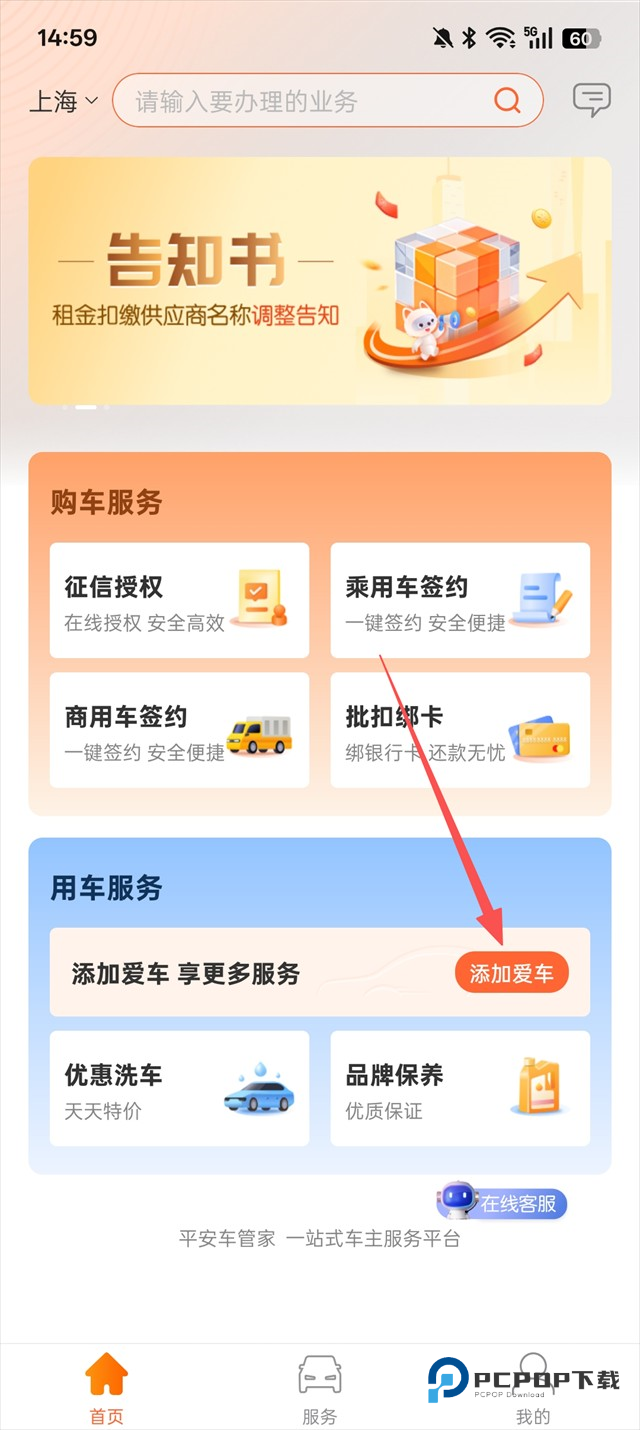
Task: Switch to the 服务 tab
Action: pyautogui.click(x=319, y=1390)
